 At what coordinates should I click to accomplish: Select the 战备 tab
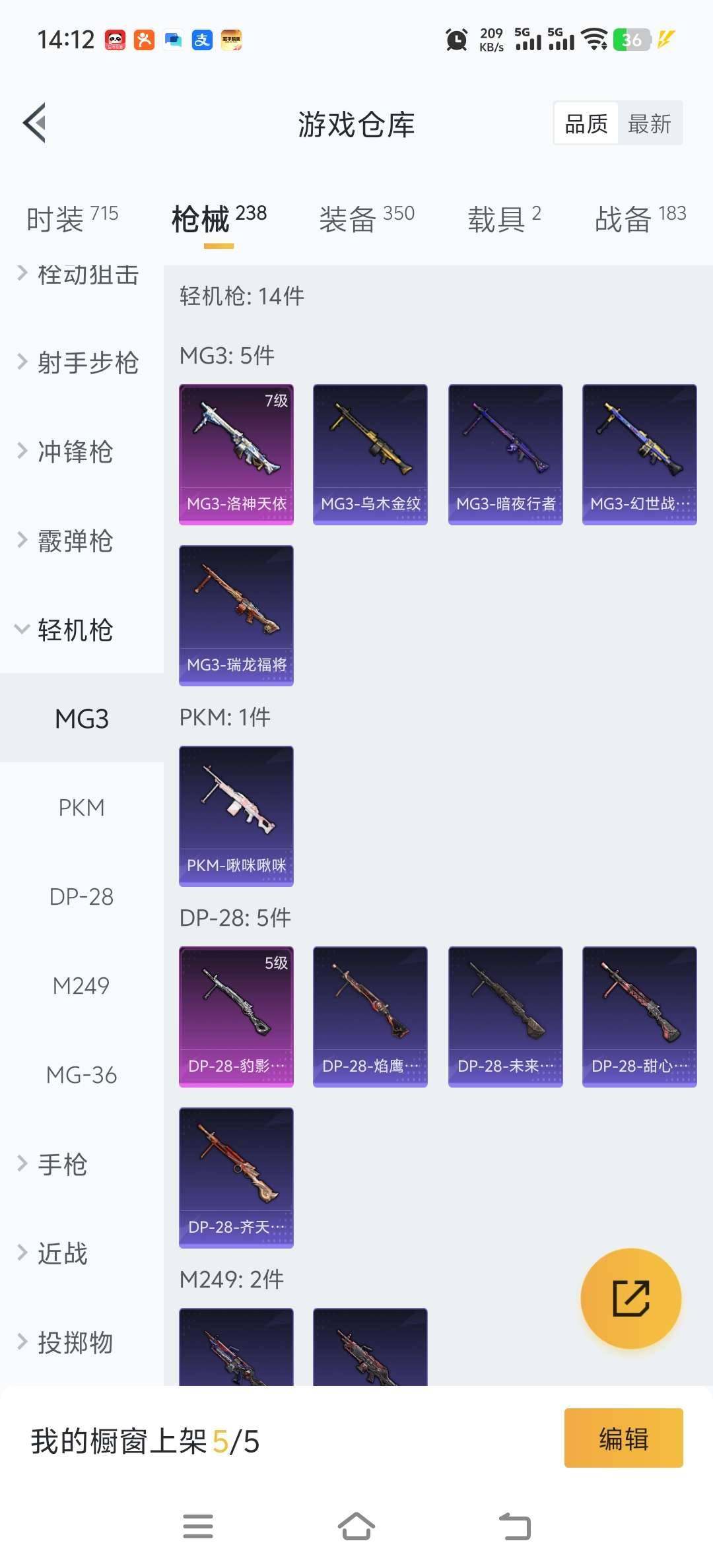pyautogui.click(x=640, y=218)
